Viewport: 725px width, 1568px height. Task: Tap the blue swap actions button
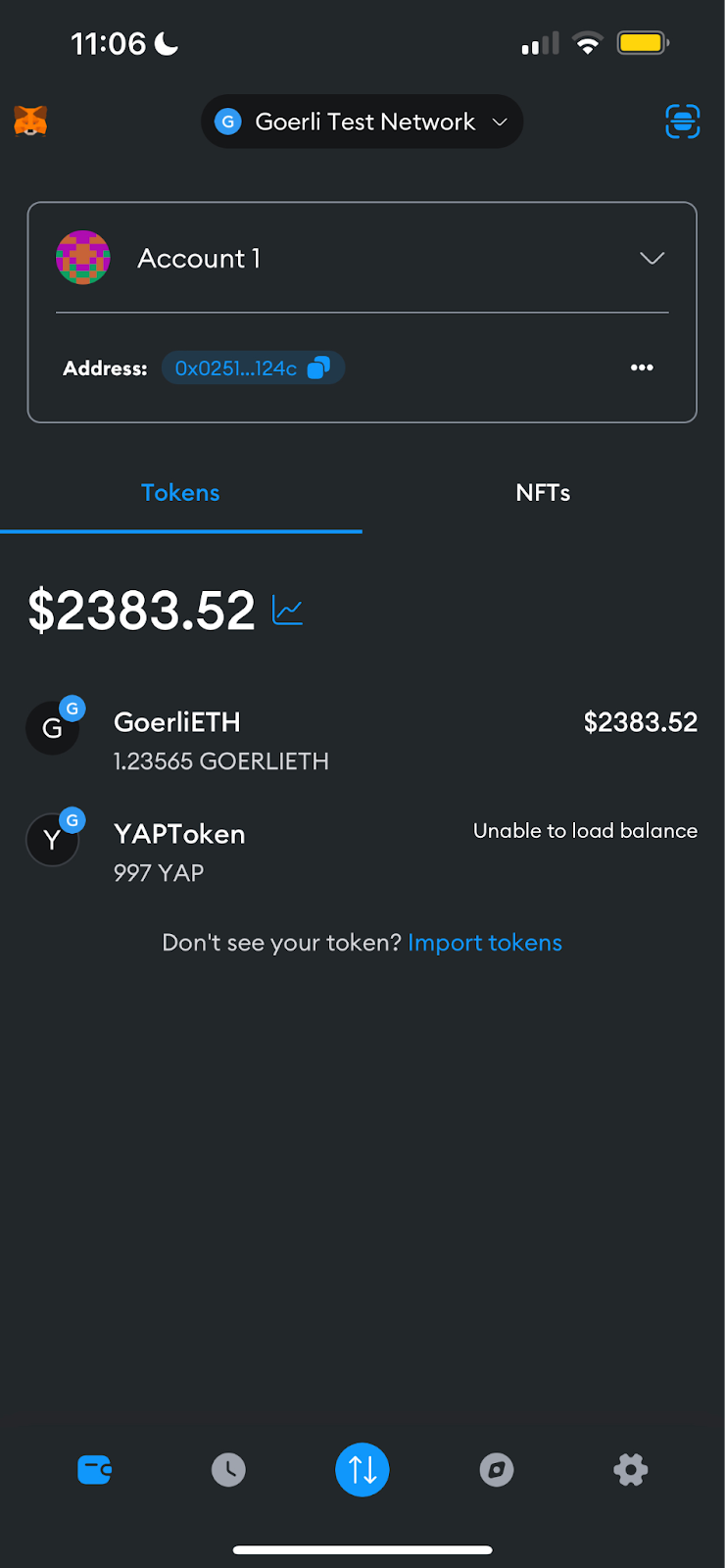pos(362,1470)
